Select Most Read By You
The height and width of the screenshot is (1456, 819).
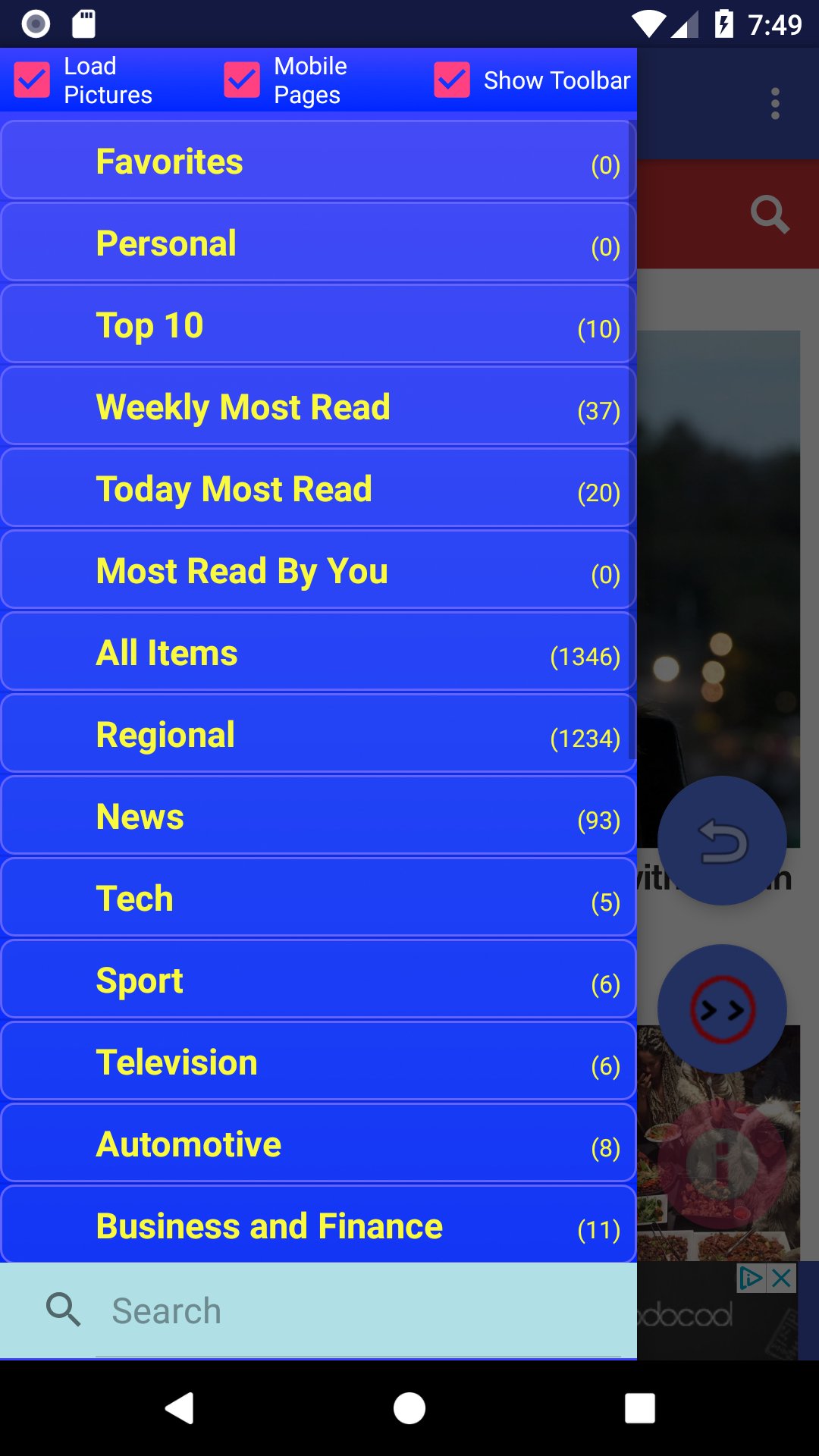coord(318,571)
